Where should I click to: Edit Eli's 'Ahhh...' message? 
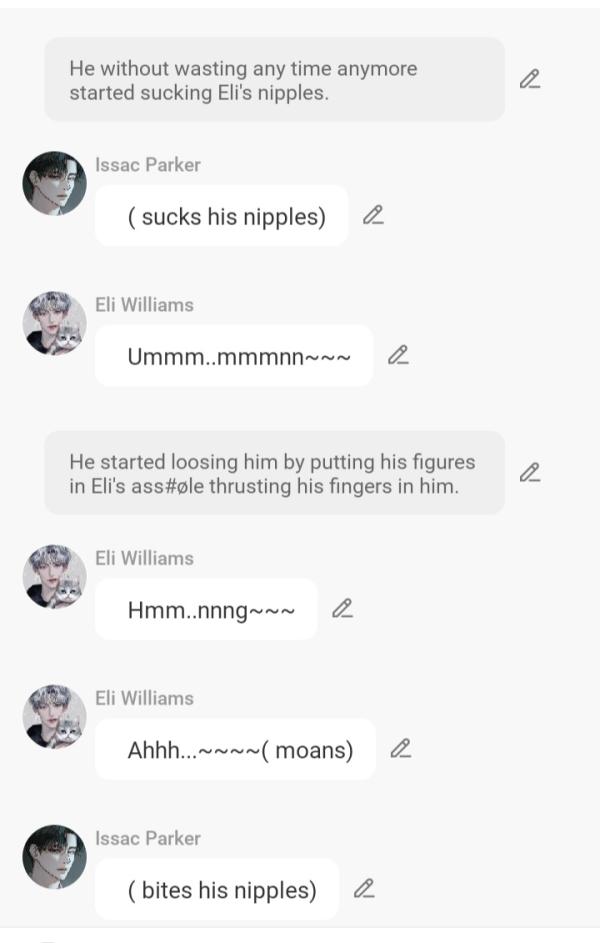coord(400,748)
